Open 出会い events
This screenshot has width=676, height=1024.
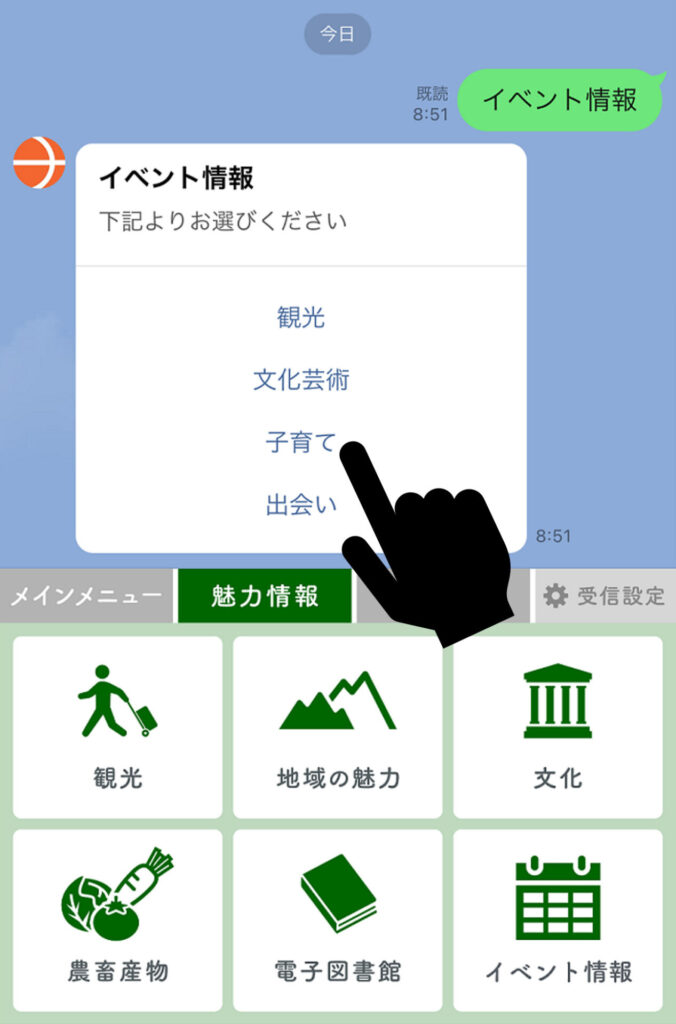(x=301, y=505)
